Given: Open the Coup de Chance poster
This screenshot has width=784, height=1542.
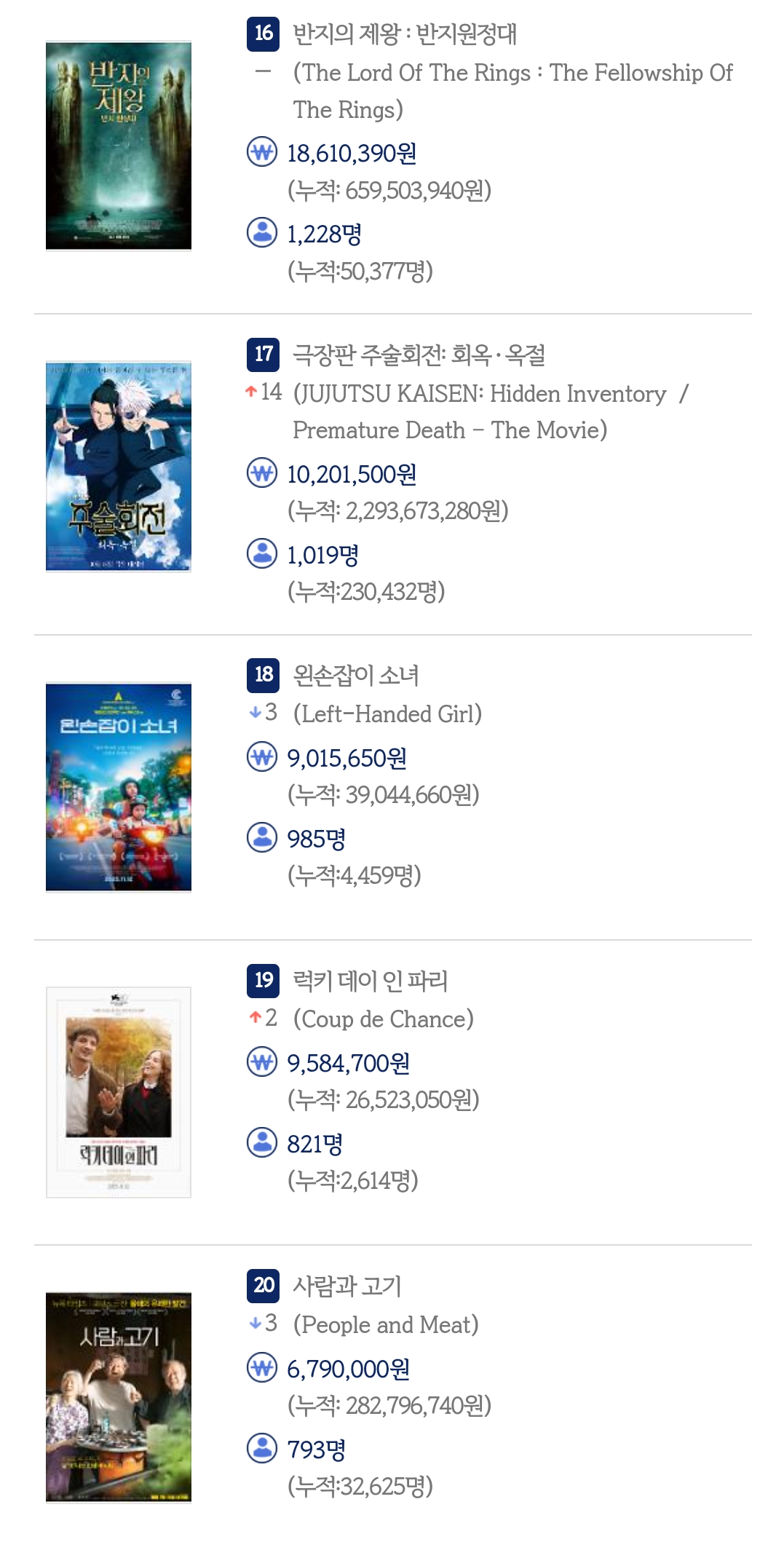Looking at the screenshot, I should [119, 1092].
